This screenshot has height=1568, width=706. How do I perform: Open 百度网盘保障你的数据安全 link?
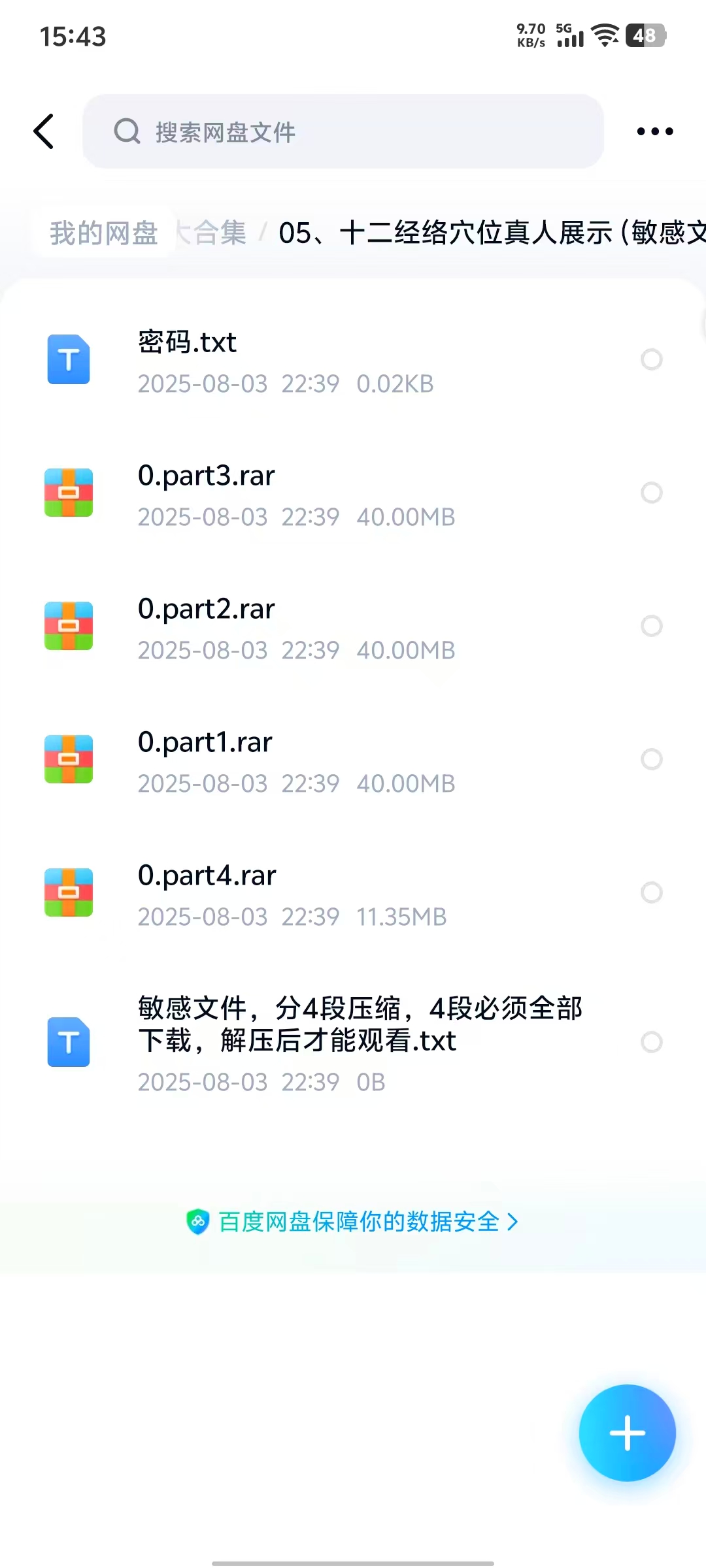(353, 1221)
